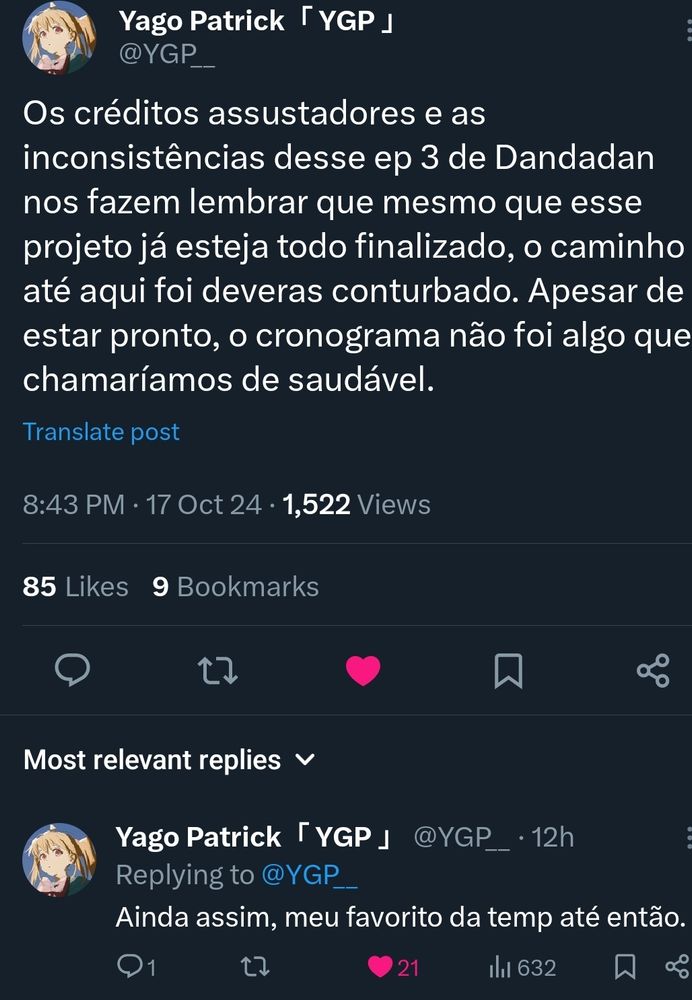Unlike the reply with 21 likes
692x1000 pixels.
coord(393,967)
